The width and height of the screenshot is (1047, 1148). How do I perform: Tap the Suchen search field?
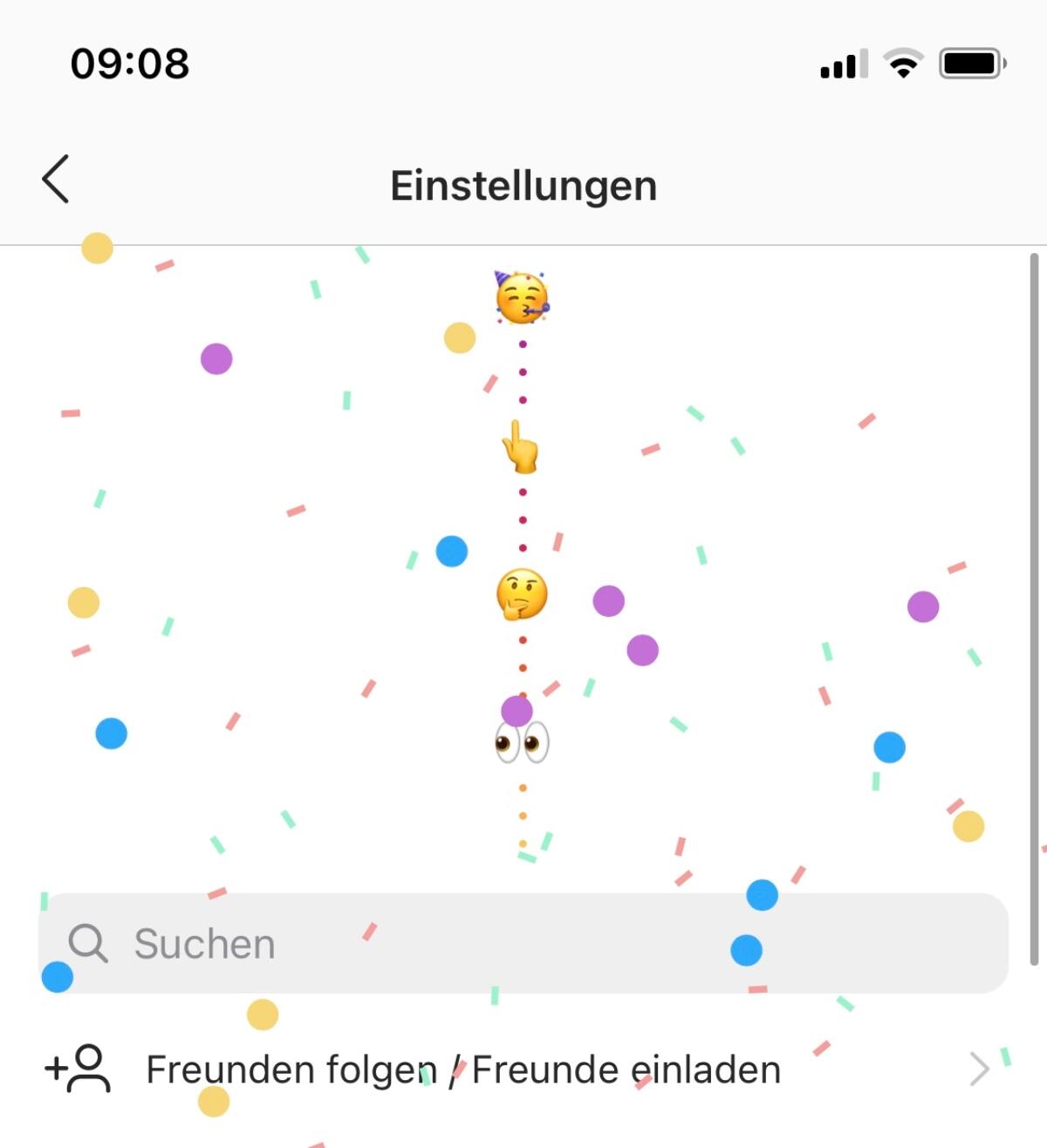pyautogui.click(x=523, y=944)
